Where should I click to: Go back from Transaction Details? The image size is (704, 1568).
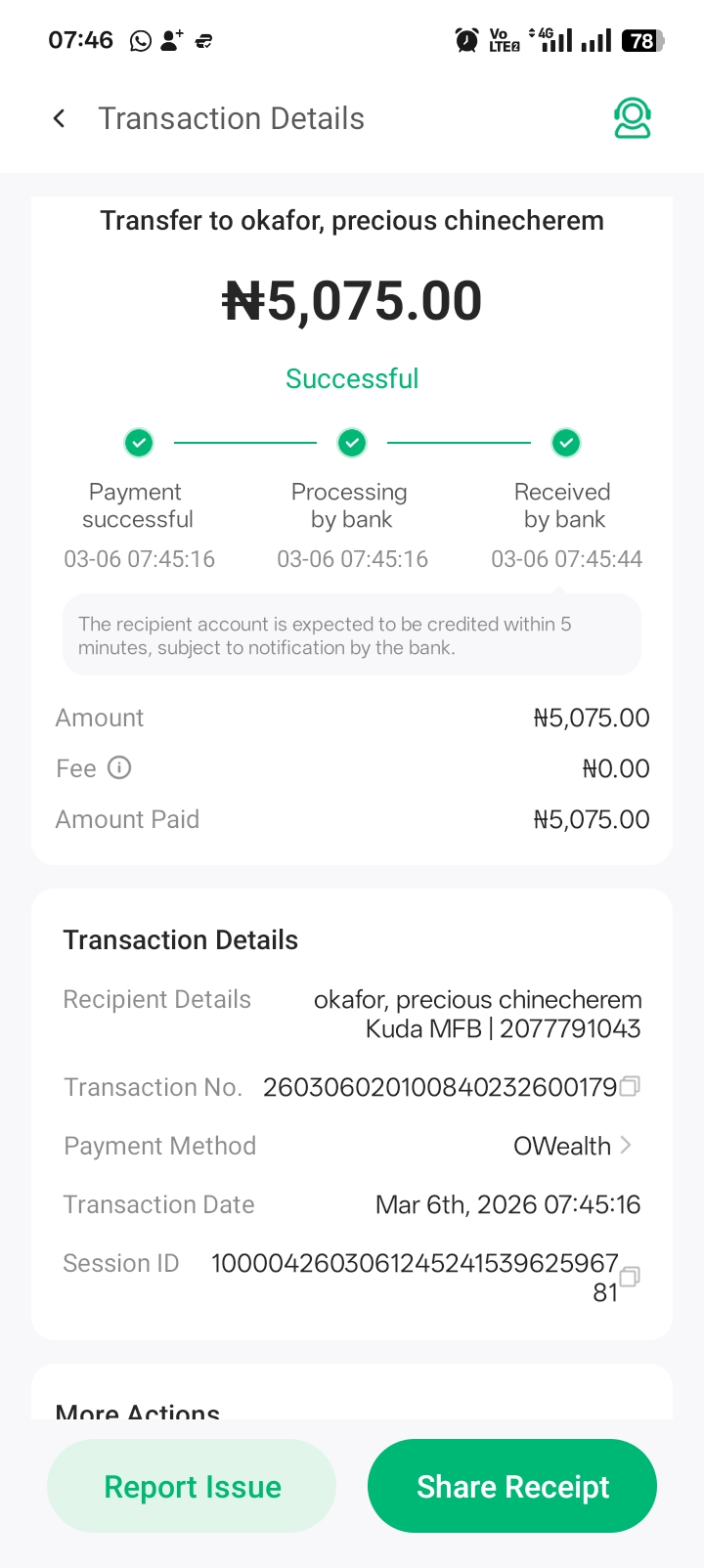[60, 119]
